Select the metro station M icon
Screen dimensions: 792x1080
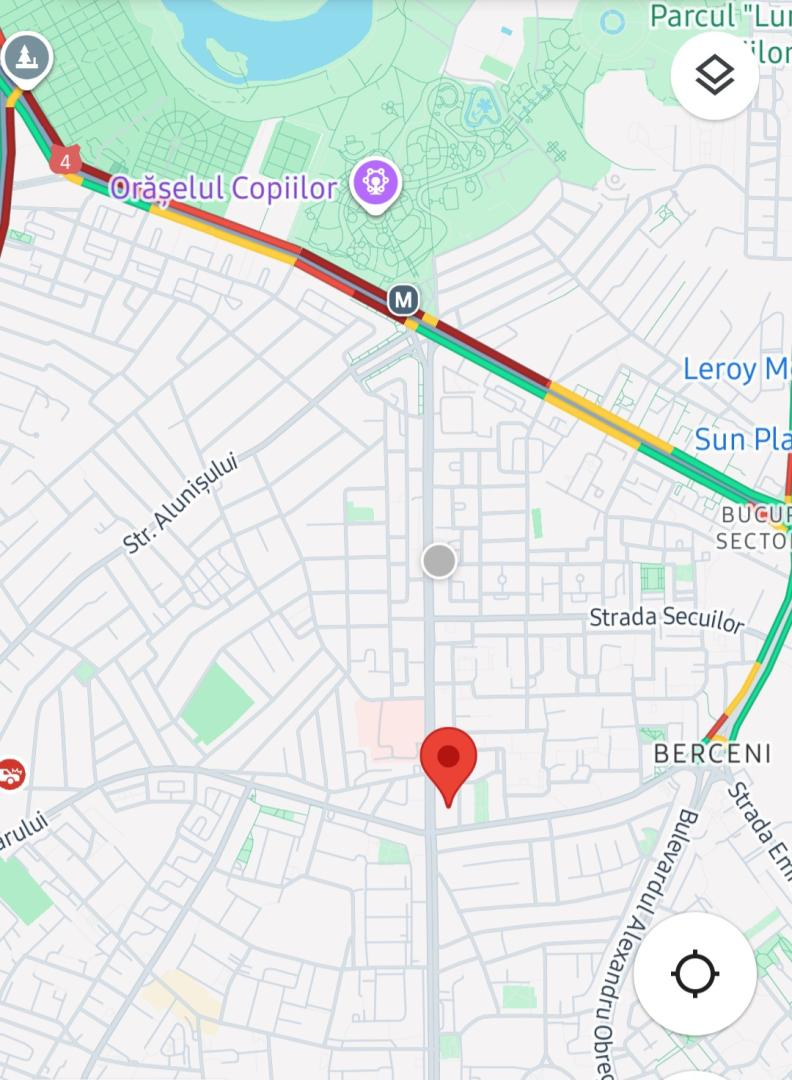[403, 299]
